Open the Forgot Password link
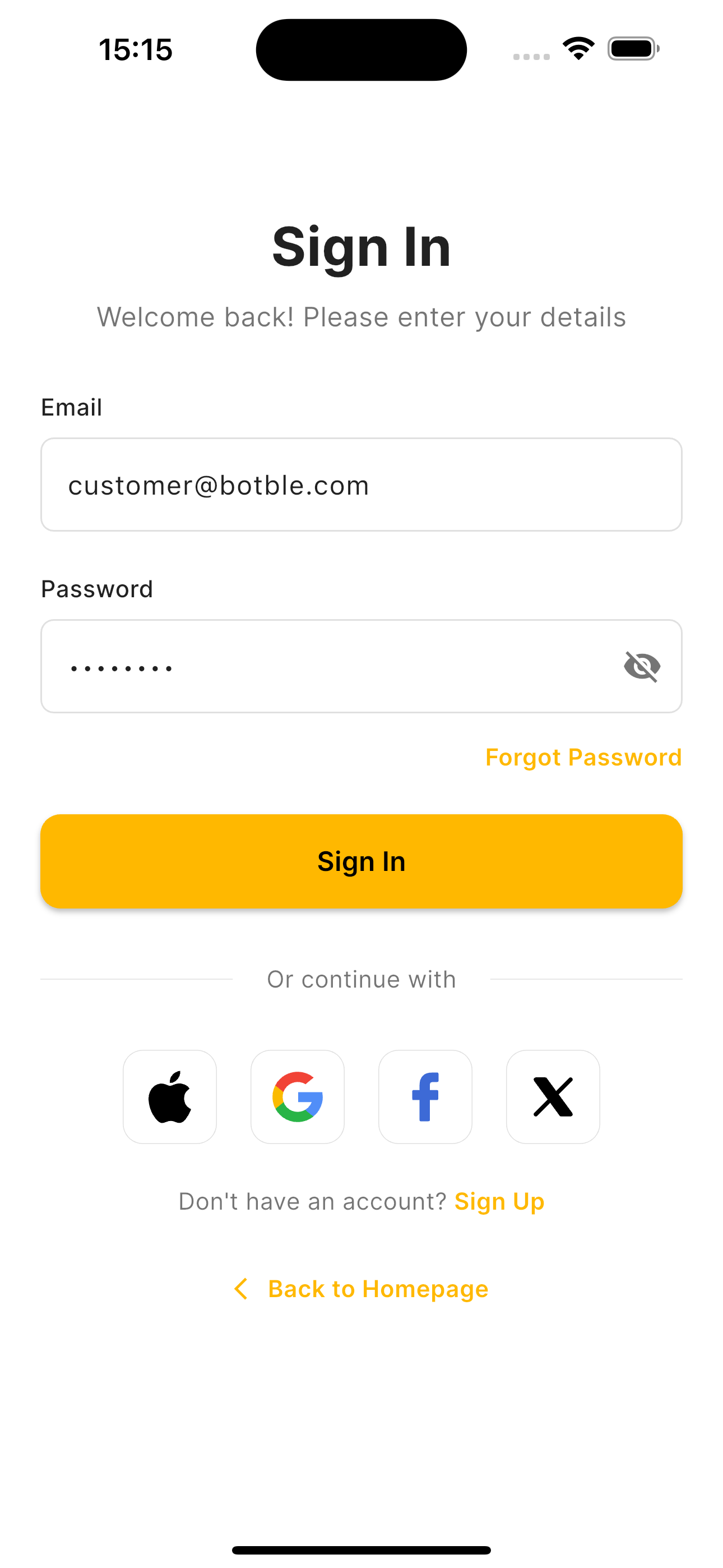The height and width of the screenshot is (1568, 723). click(583, 757)
